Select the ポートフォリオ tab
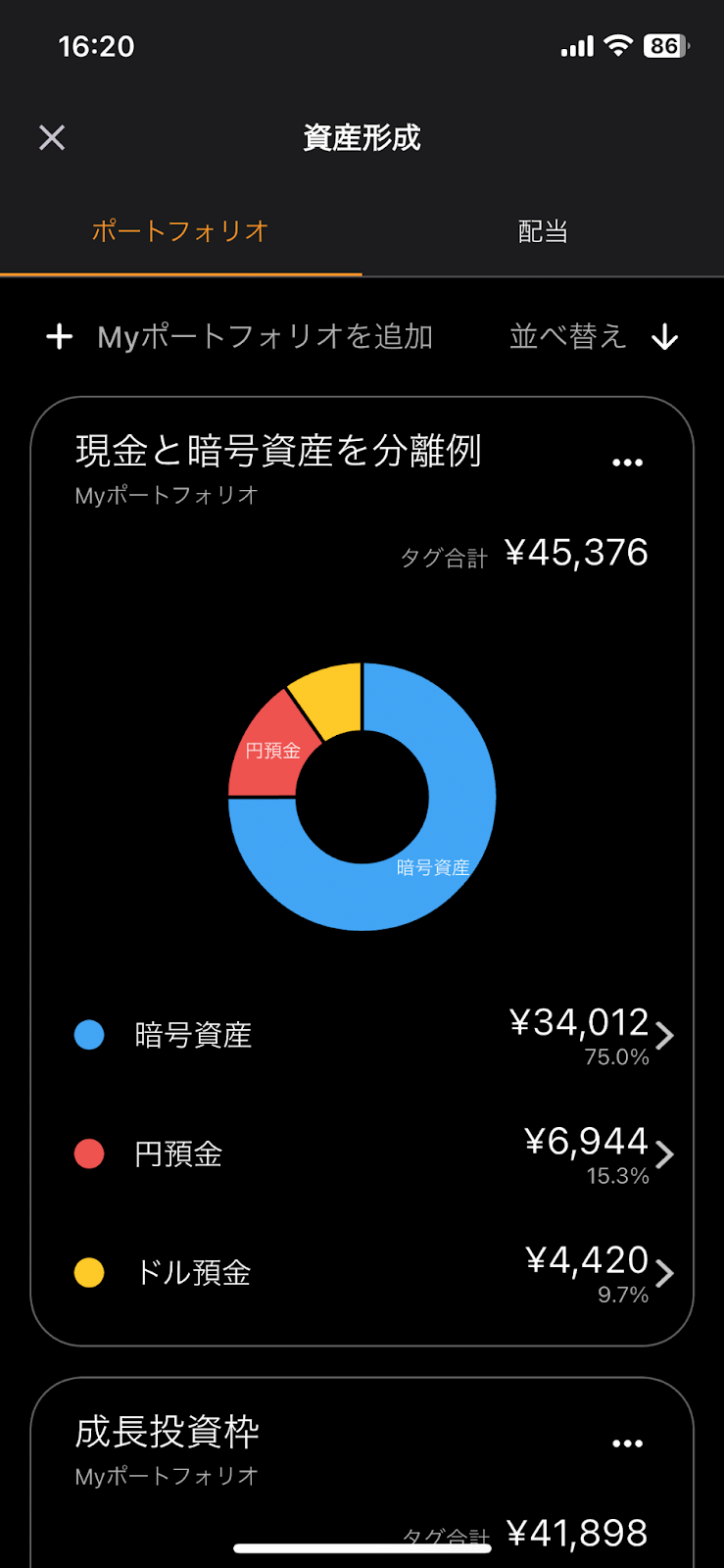724x1568 pixels. point(180,231)
